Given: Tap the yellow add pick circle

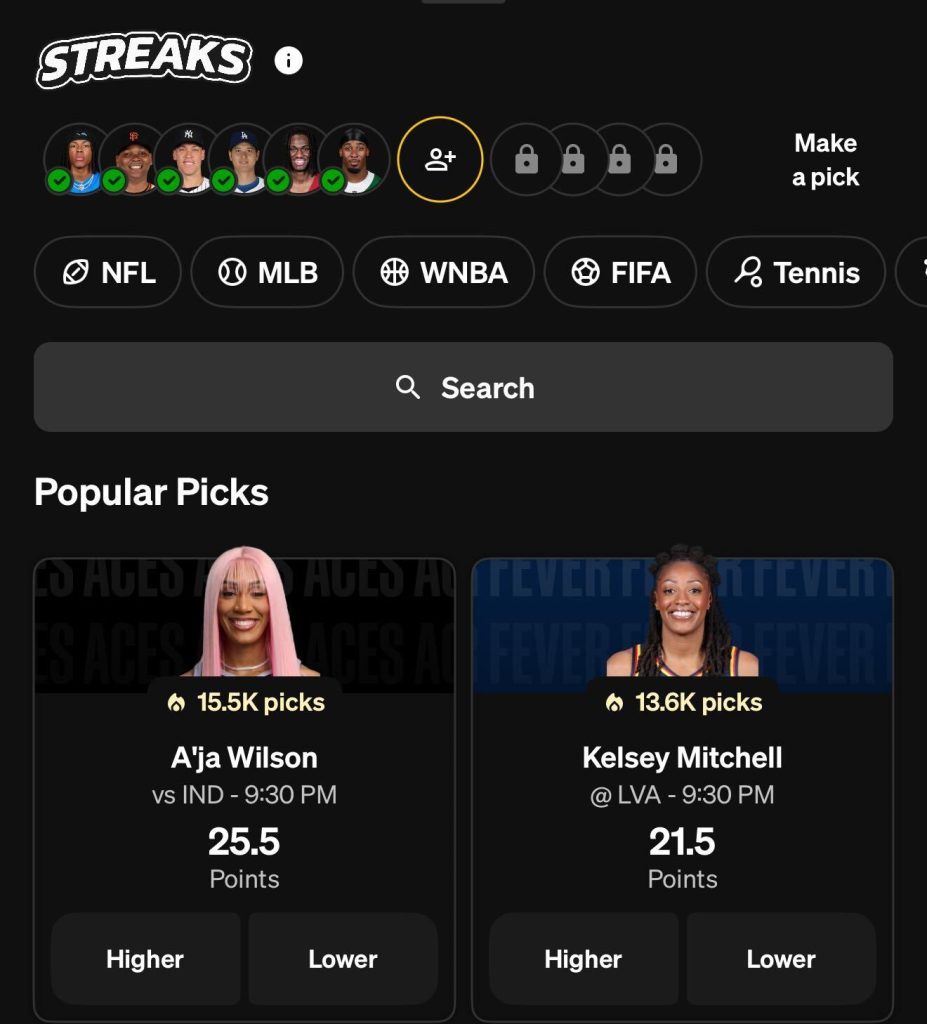Looking at the screenshot, I should [x=440, y=160].
